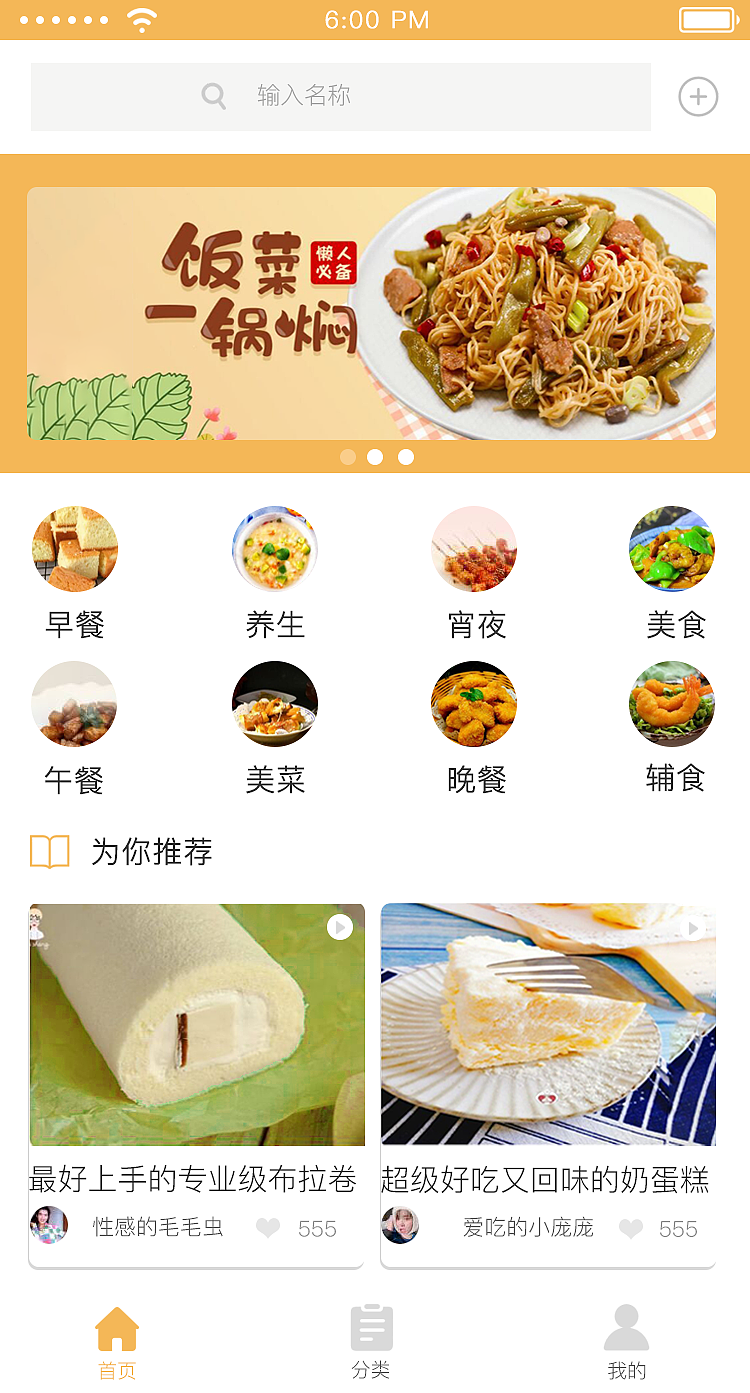
Task: Open the 宵夜 late-night snacks category
Action: coord(474,549)
